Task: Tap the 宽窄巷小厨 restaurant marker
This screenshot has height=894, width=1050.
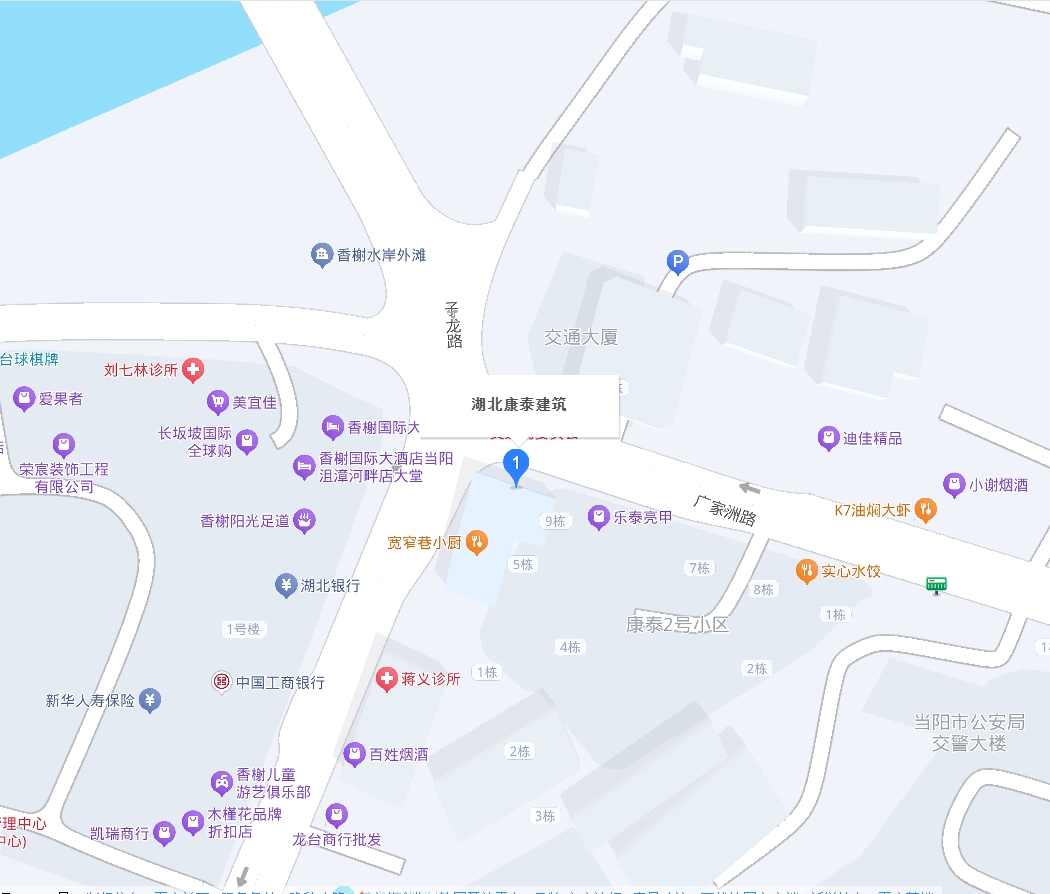Action: [477, 543]
